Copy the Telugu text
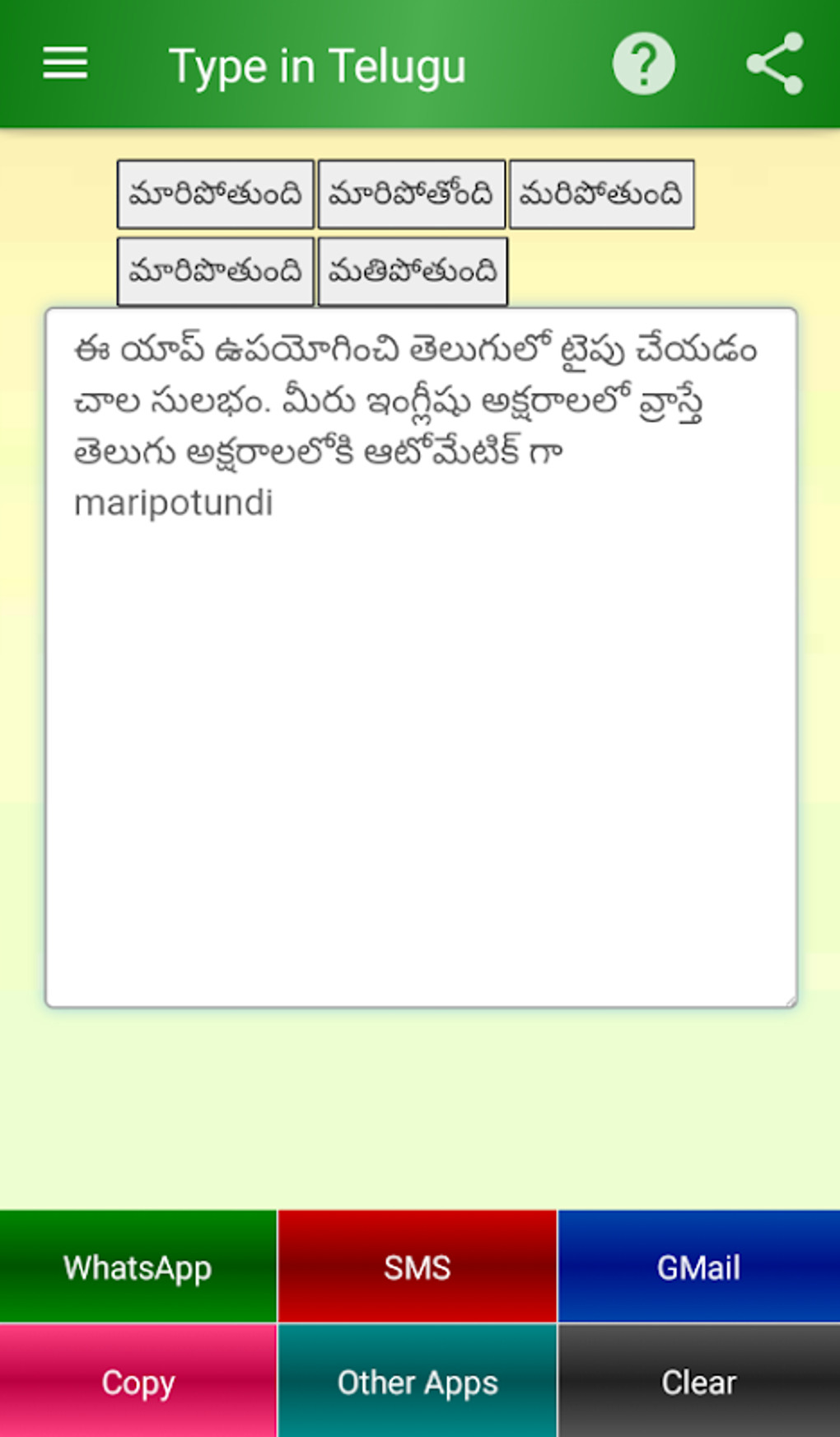The height and width of the screenshot is (1437, 840). (x=138, y=1381)
